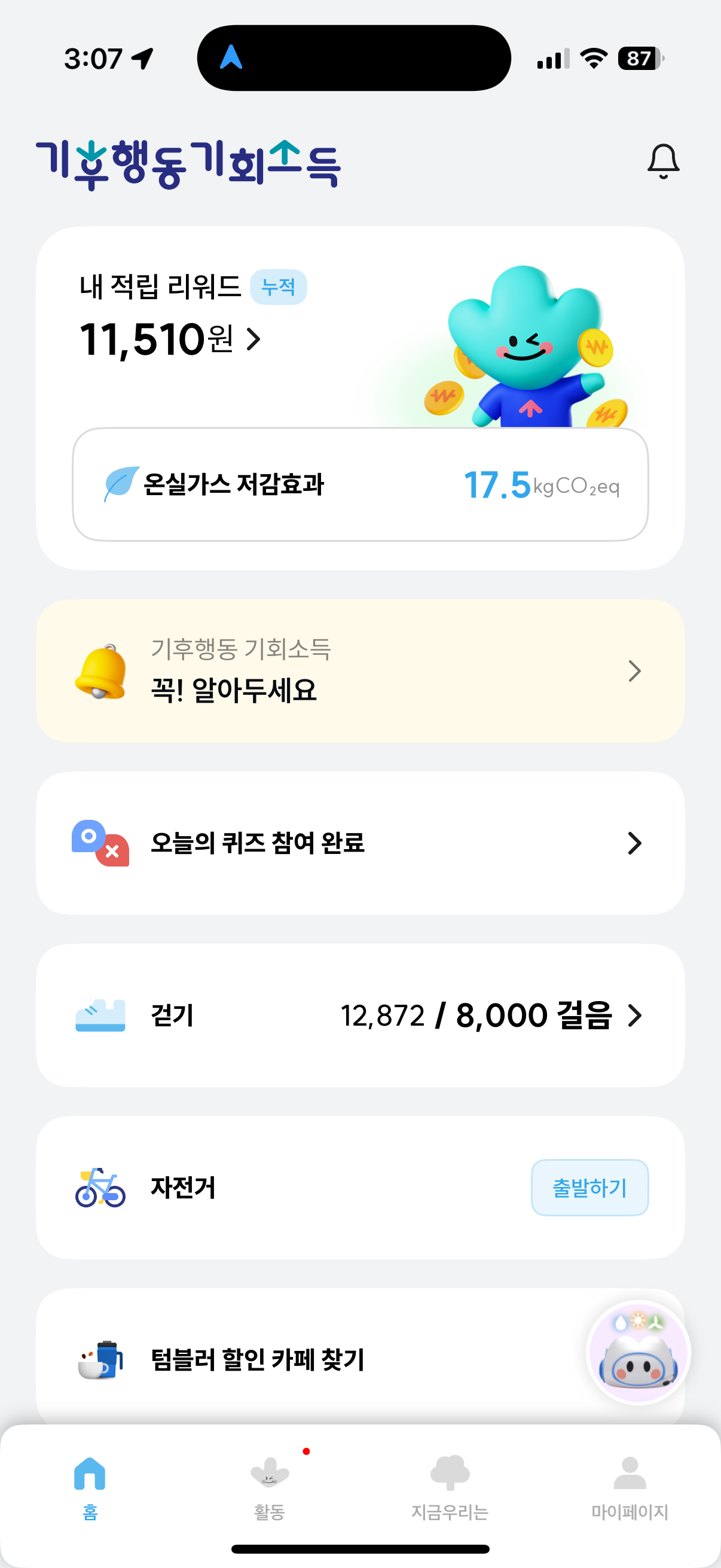This screenshot has width=721, height=1568.
Task: Open the 꼭! 알아두세요 notice banner
Action: coord(360,671)
